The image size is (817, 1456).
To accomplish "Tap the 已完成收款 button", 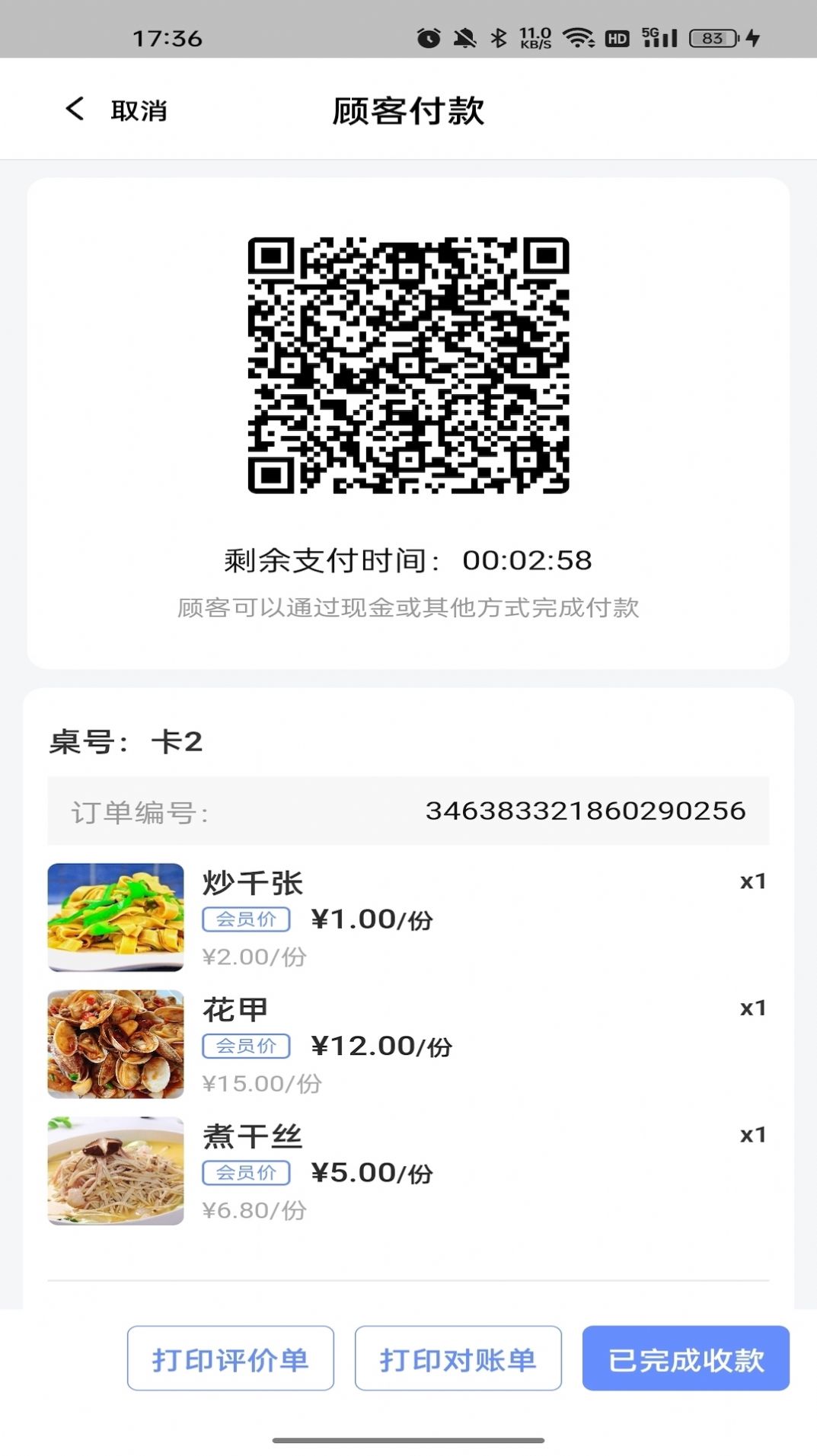I will click(x=685, y=1359).
